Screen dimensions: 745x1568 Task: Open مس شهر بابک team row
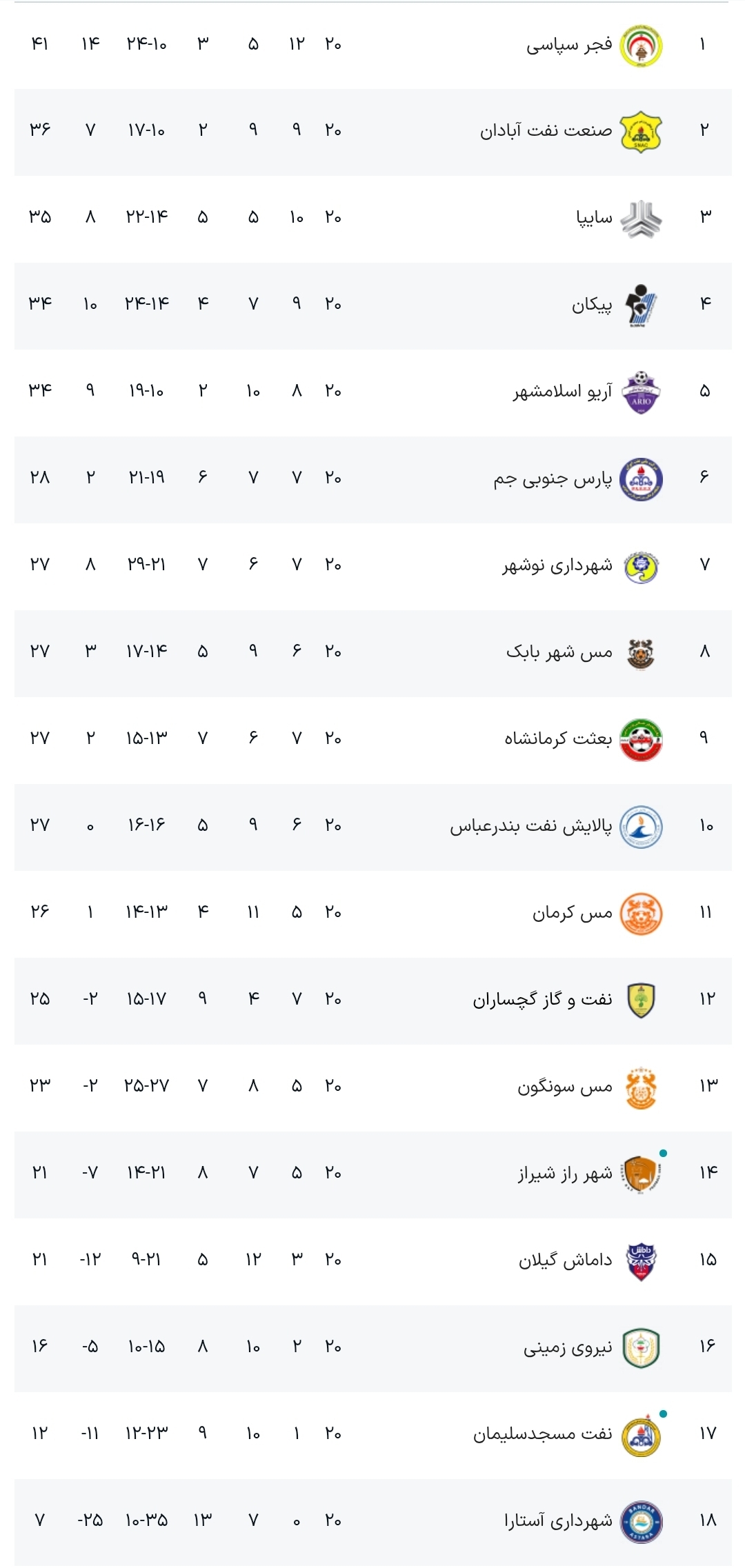point(559,652)
